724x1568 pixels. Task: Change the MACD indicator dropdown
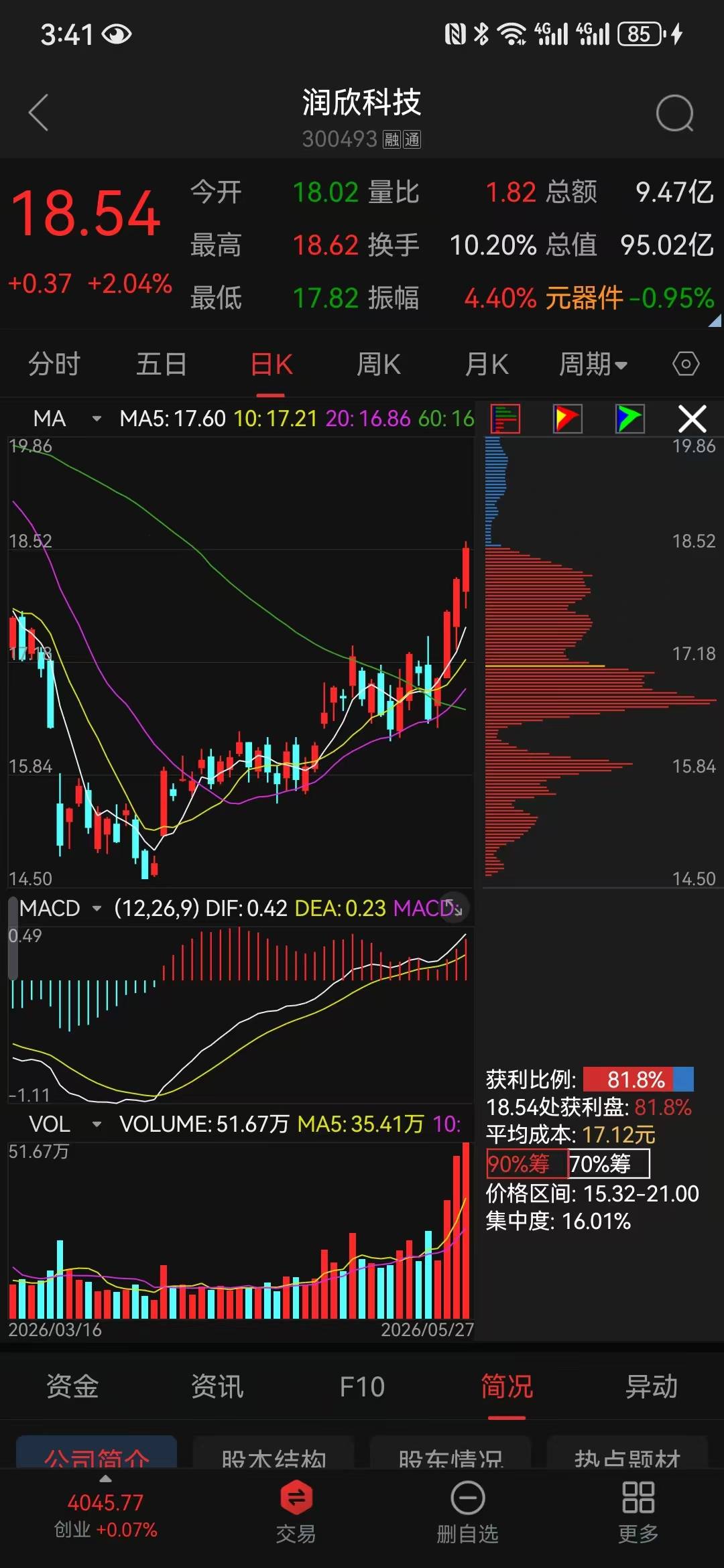point(60,909)
